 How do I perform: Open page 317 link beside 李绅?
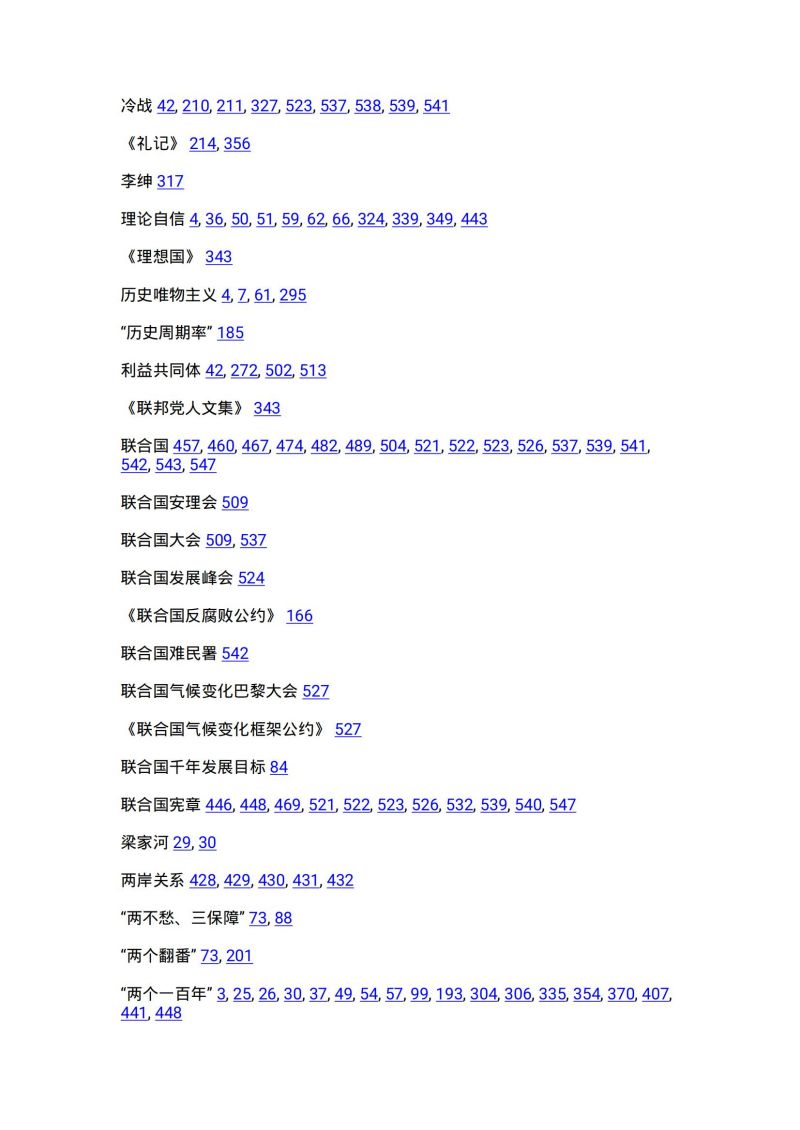coord(170,181)
